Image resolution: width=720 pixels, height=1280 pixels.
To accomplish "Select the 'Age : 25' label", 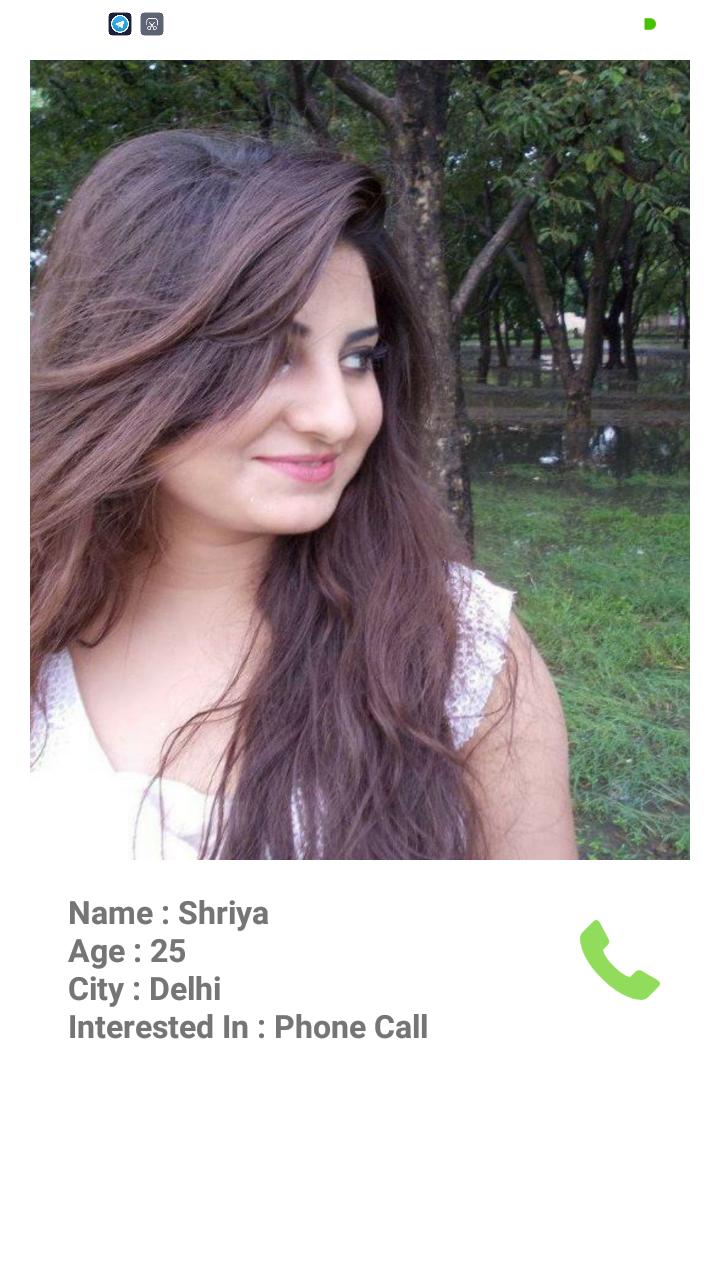I will click(x=126, y=951).
